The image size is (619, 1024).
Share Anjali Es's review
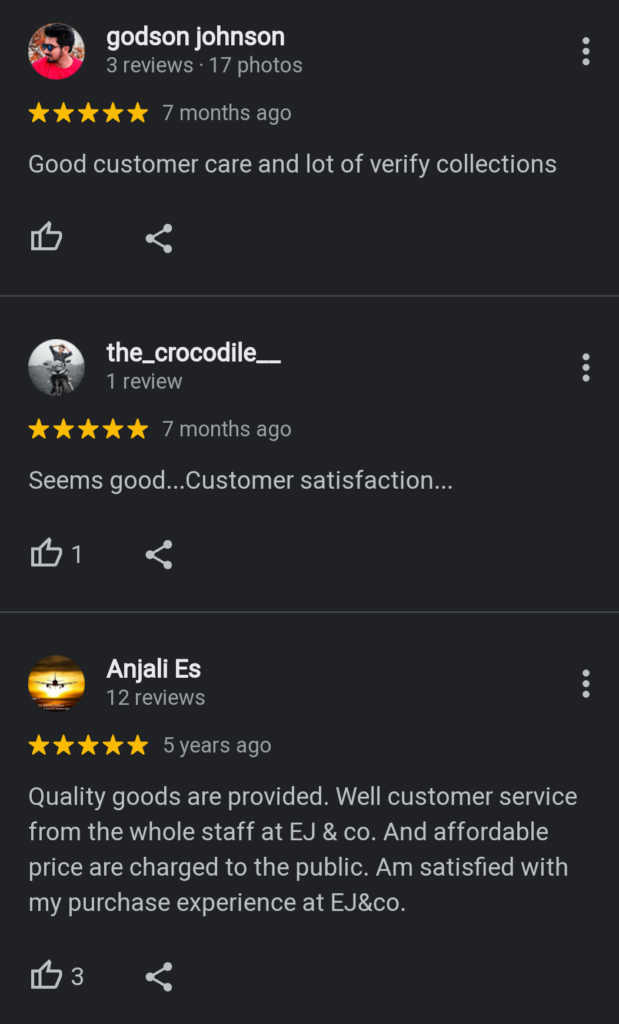point(159,977)
